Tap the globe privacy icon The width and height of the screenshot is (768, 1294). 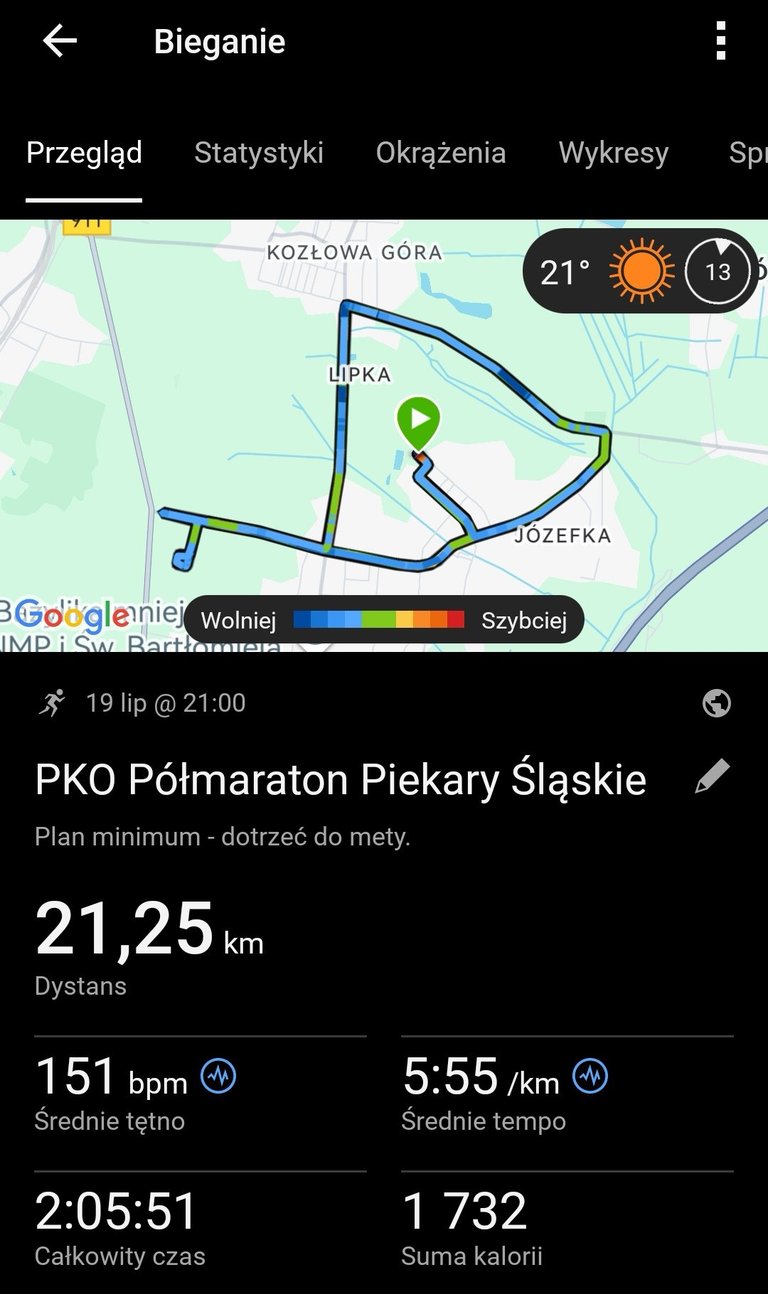717,704
